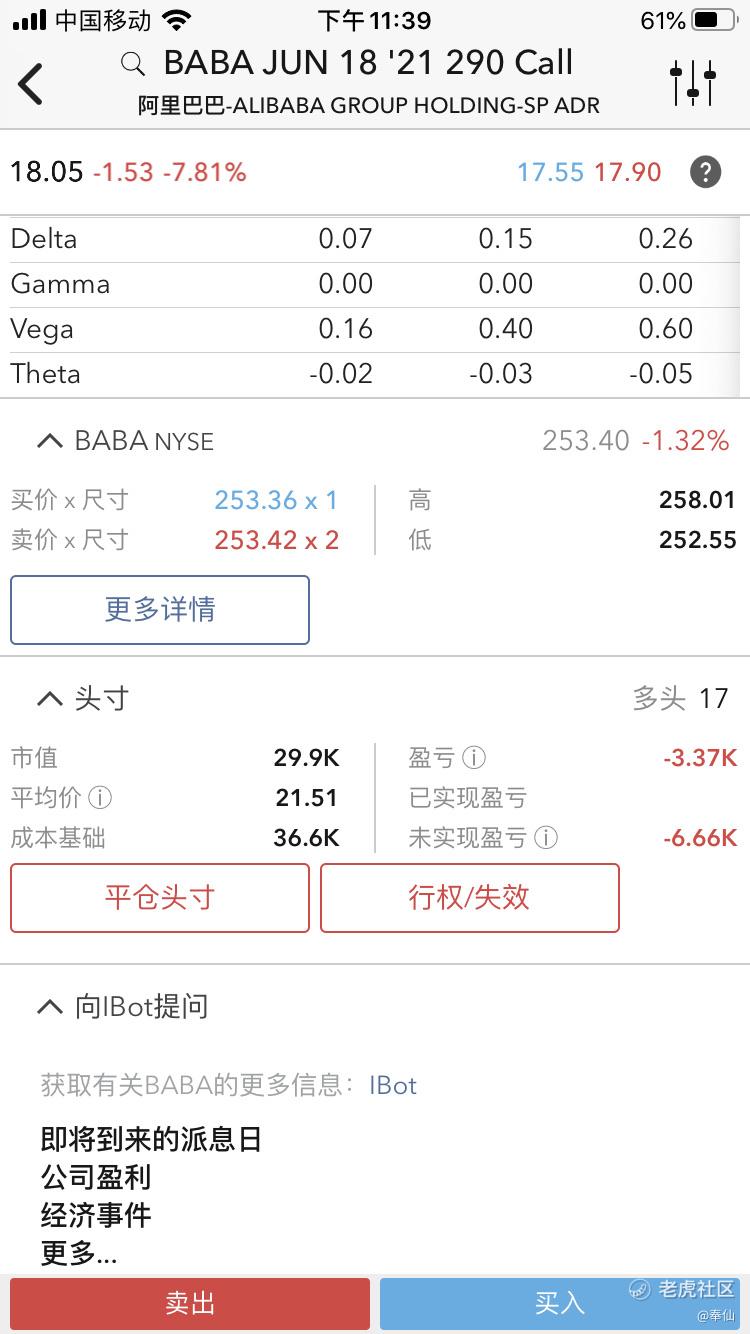The height and width of the screenshot is (1334, 750).
Task: Collapse the BABA NYSE section
Action: click(49, 441)
